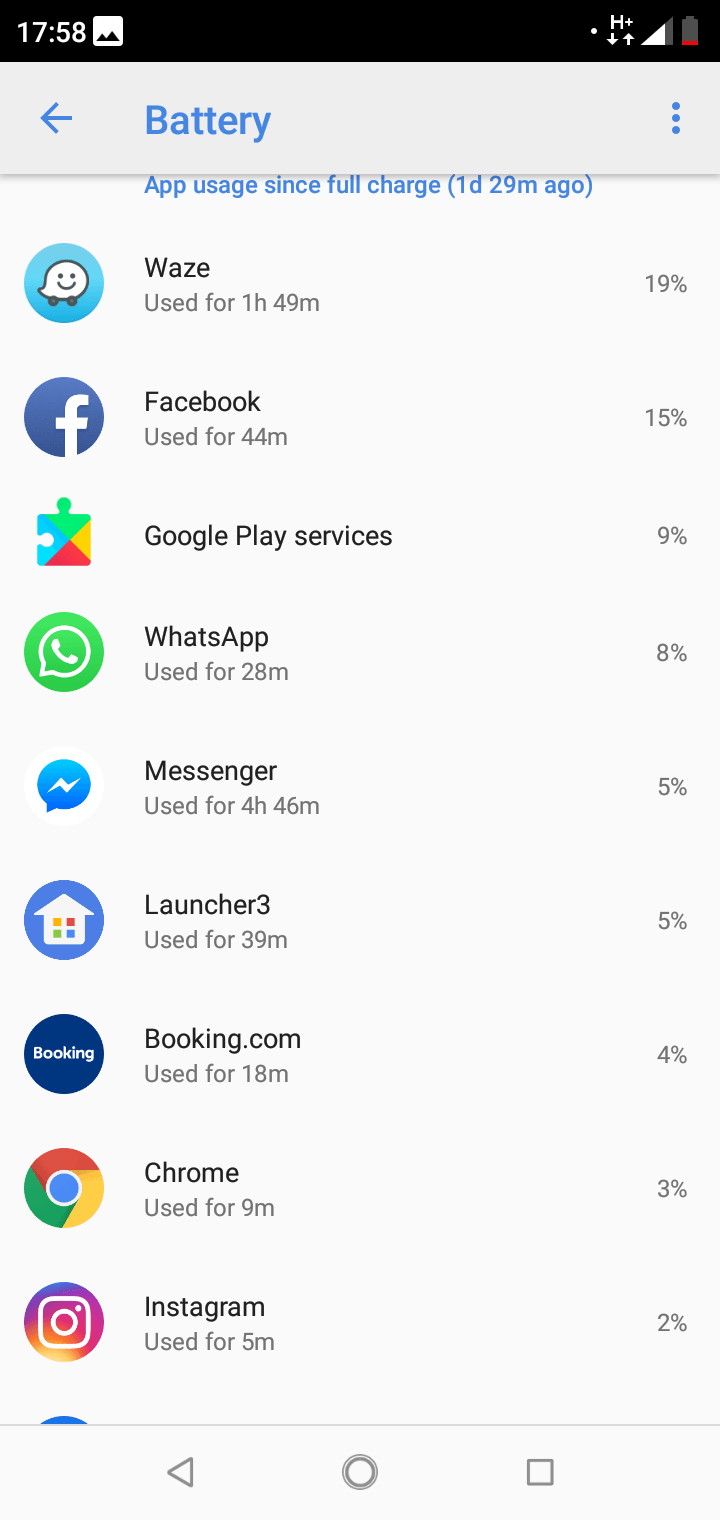Image resolution: width=720 pixels, height=1520 pixels.
Task: Open recent apps from the navigation bar
Action: [x=540, y=1472]
